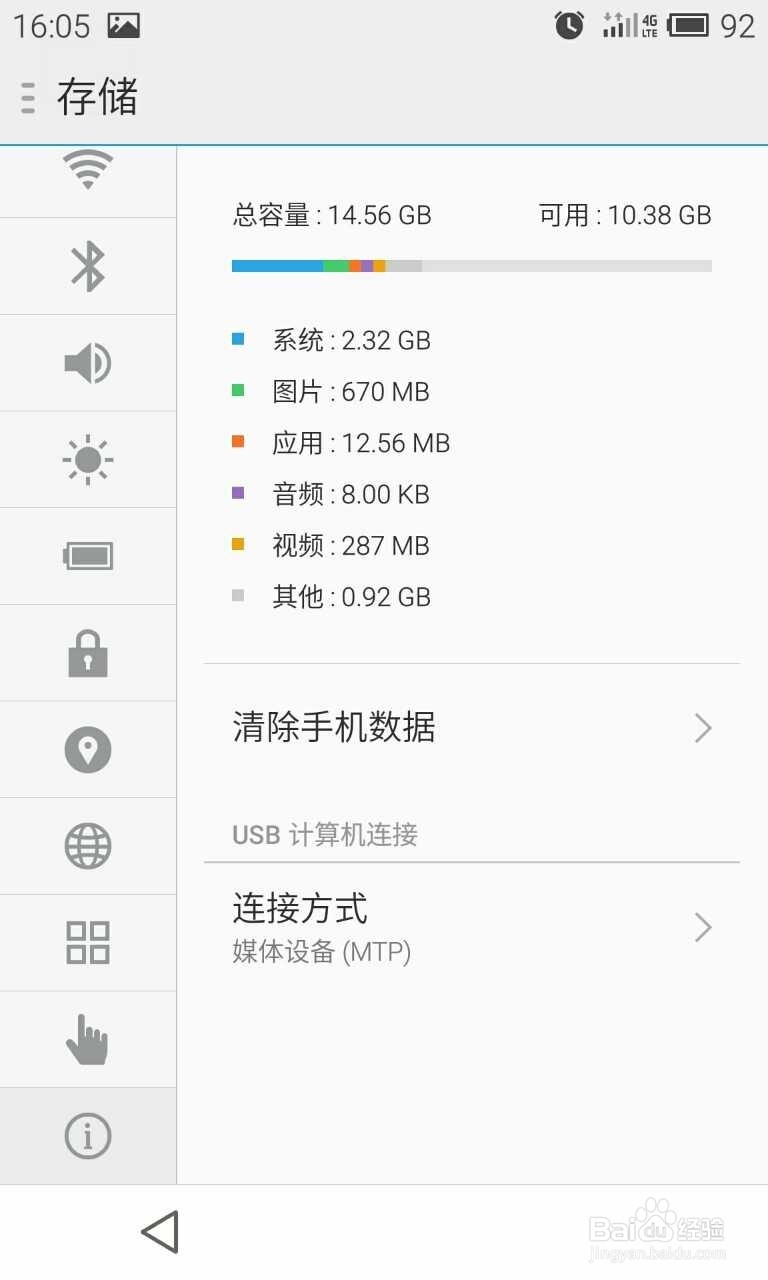The height and width of the screenshot is (1280, 768).
Task: Tap the storage usage progress bar
Action: click(x=472, y=265)
